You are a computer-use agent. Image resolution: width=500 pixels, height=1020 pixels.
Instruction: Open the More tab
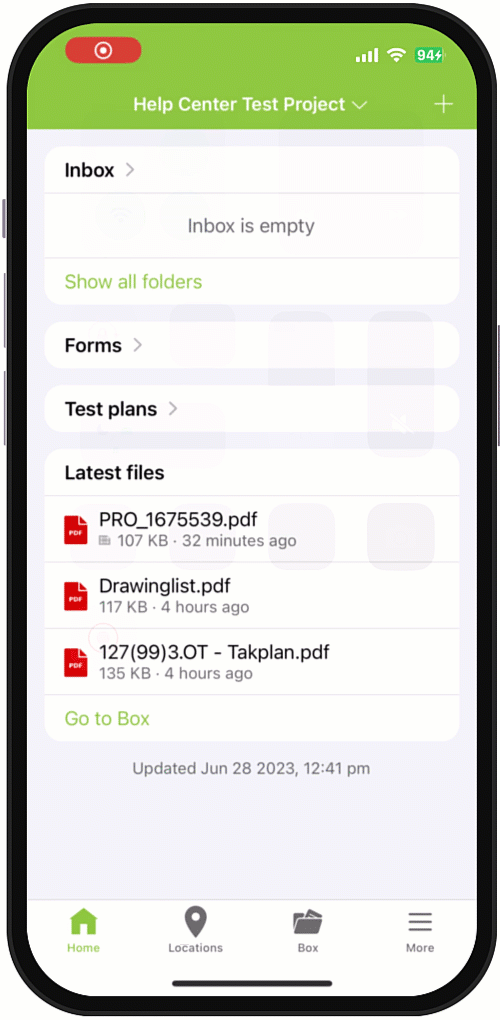420,930
